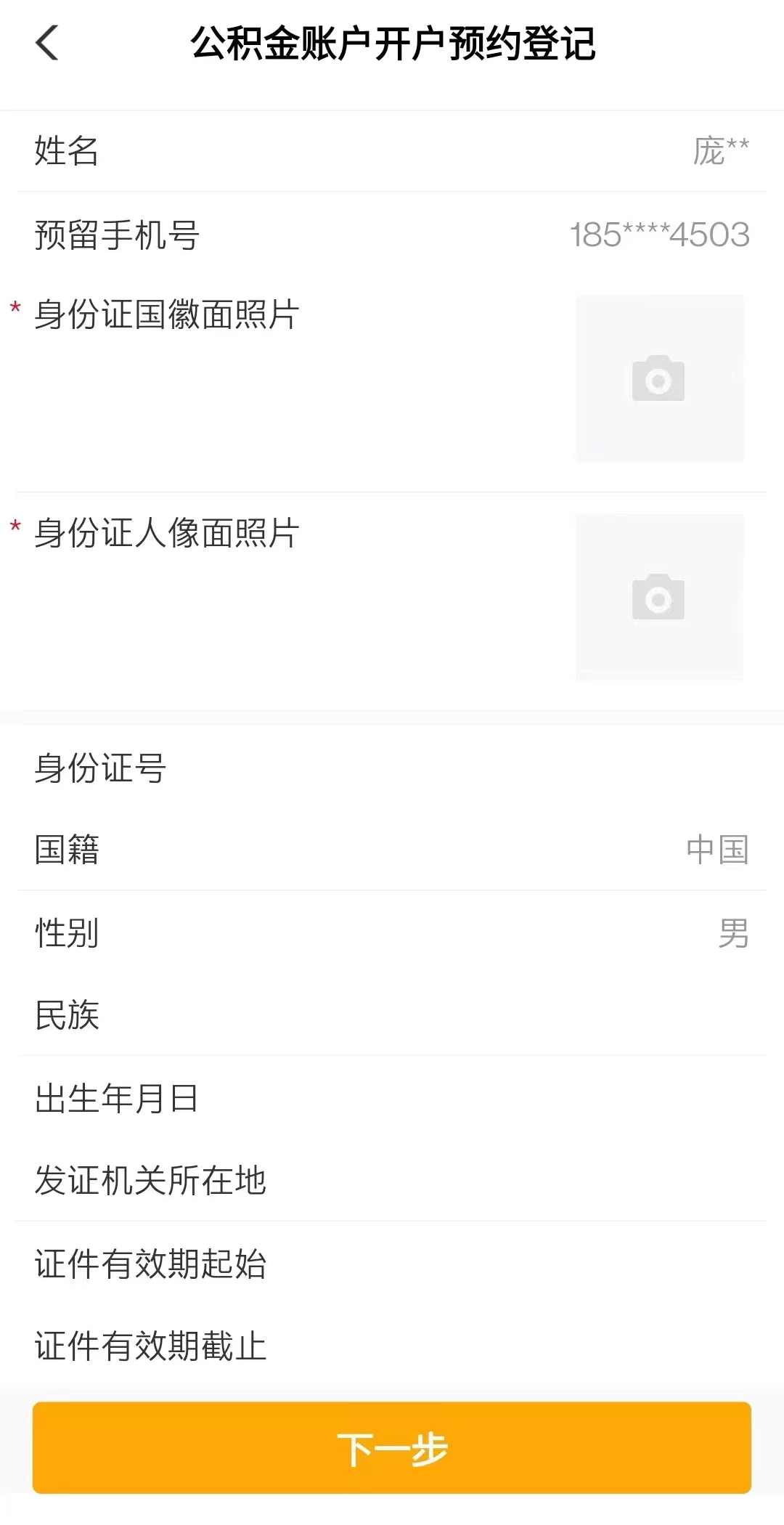The height and width of the screenshot is (1525, 784).
Task: Upload the ID card national emblem side photo
Action: point(659,378)
